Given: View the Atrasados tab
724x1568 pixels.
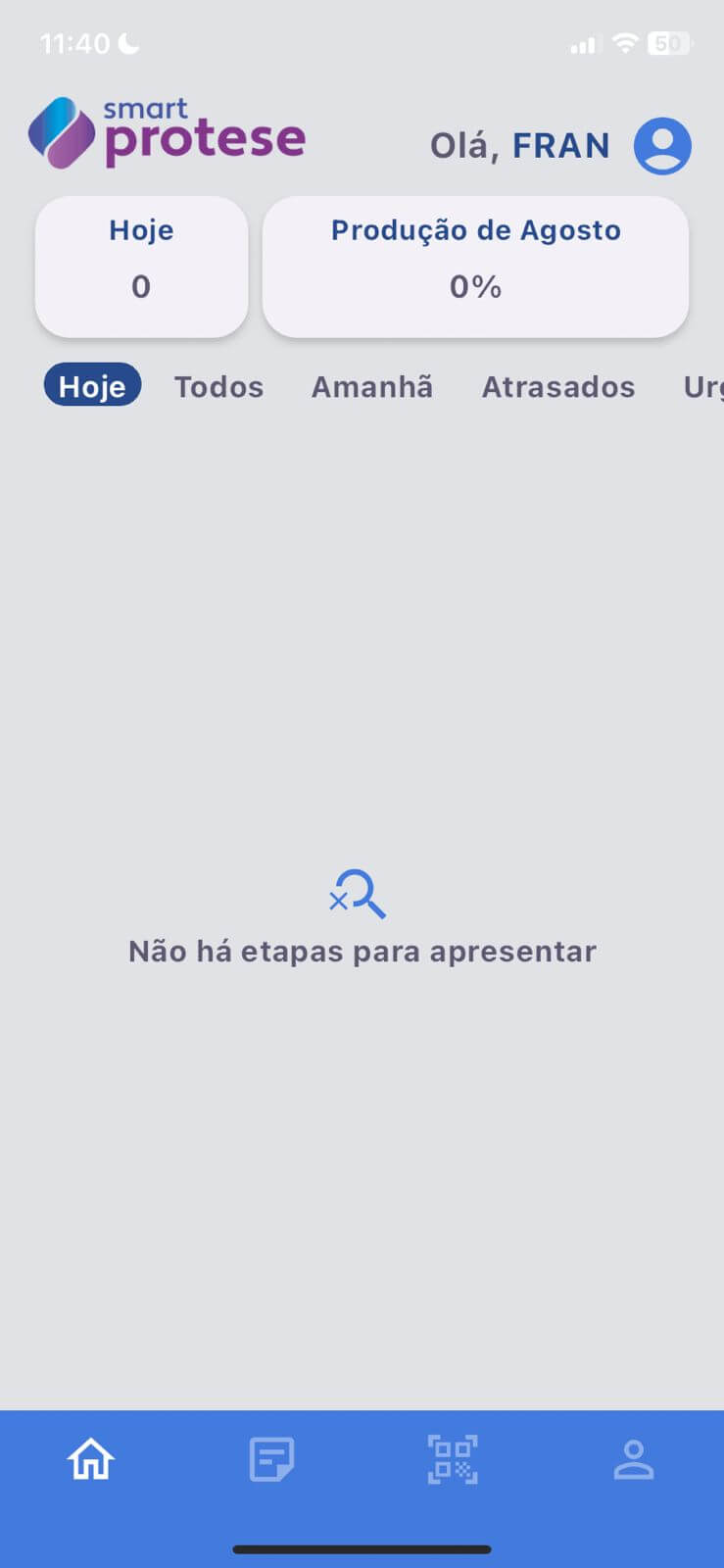Looking at the screenshot, I should pos(558,386).
